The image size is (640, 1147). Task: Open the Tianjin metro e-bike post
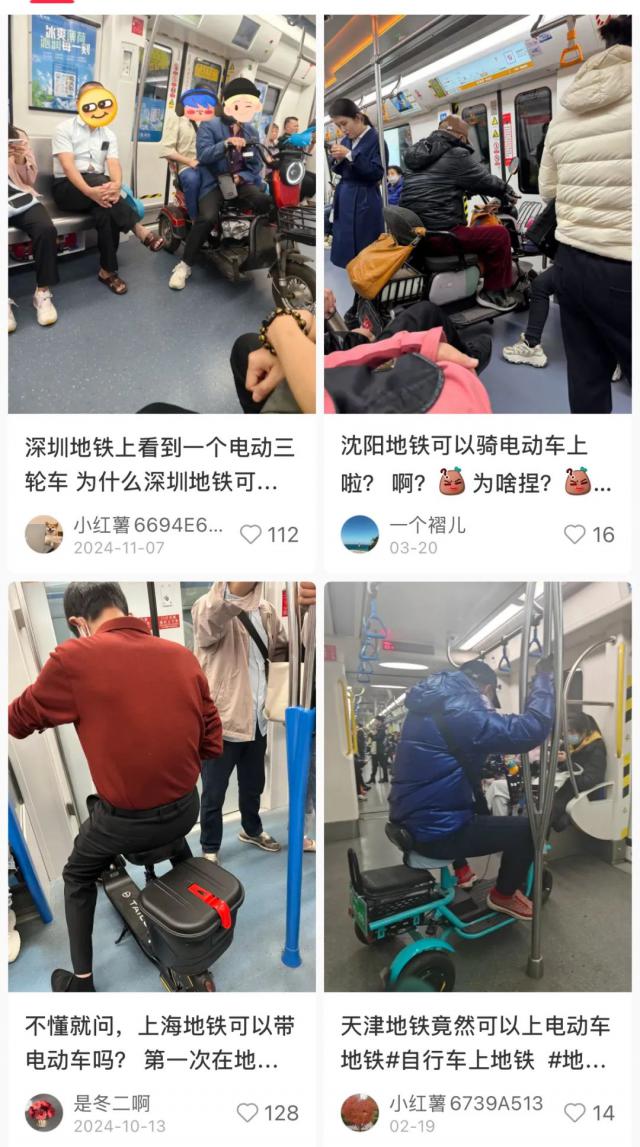[477, 786]
